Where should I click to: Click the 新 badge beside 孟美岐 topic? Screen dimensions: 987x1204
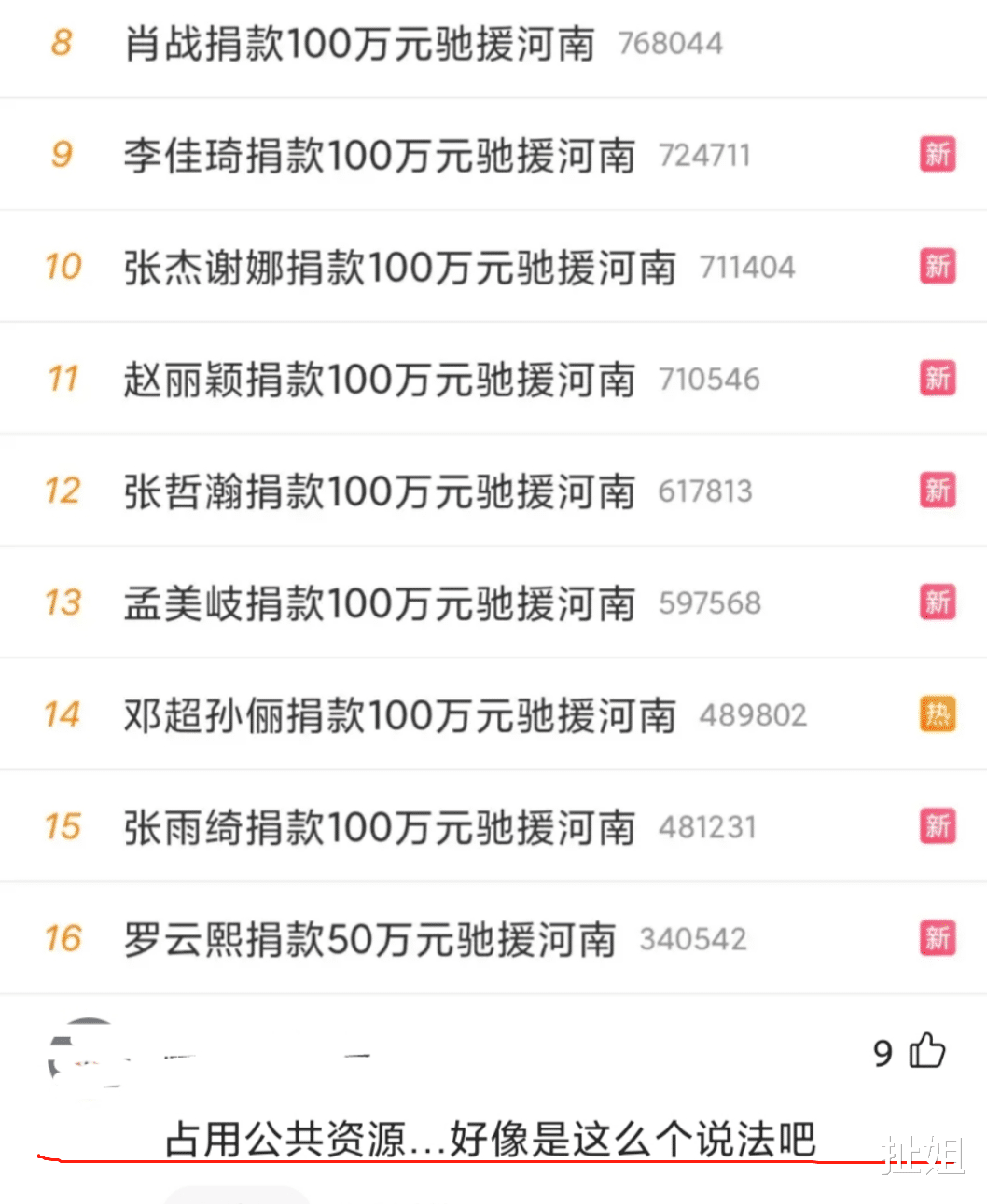938,602
